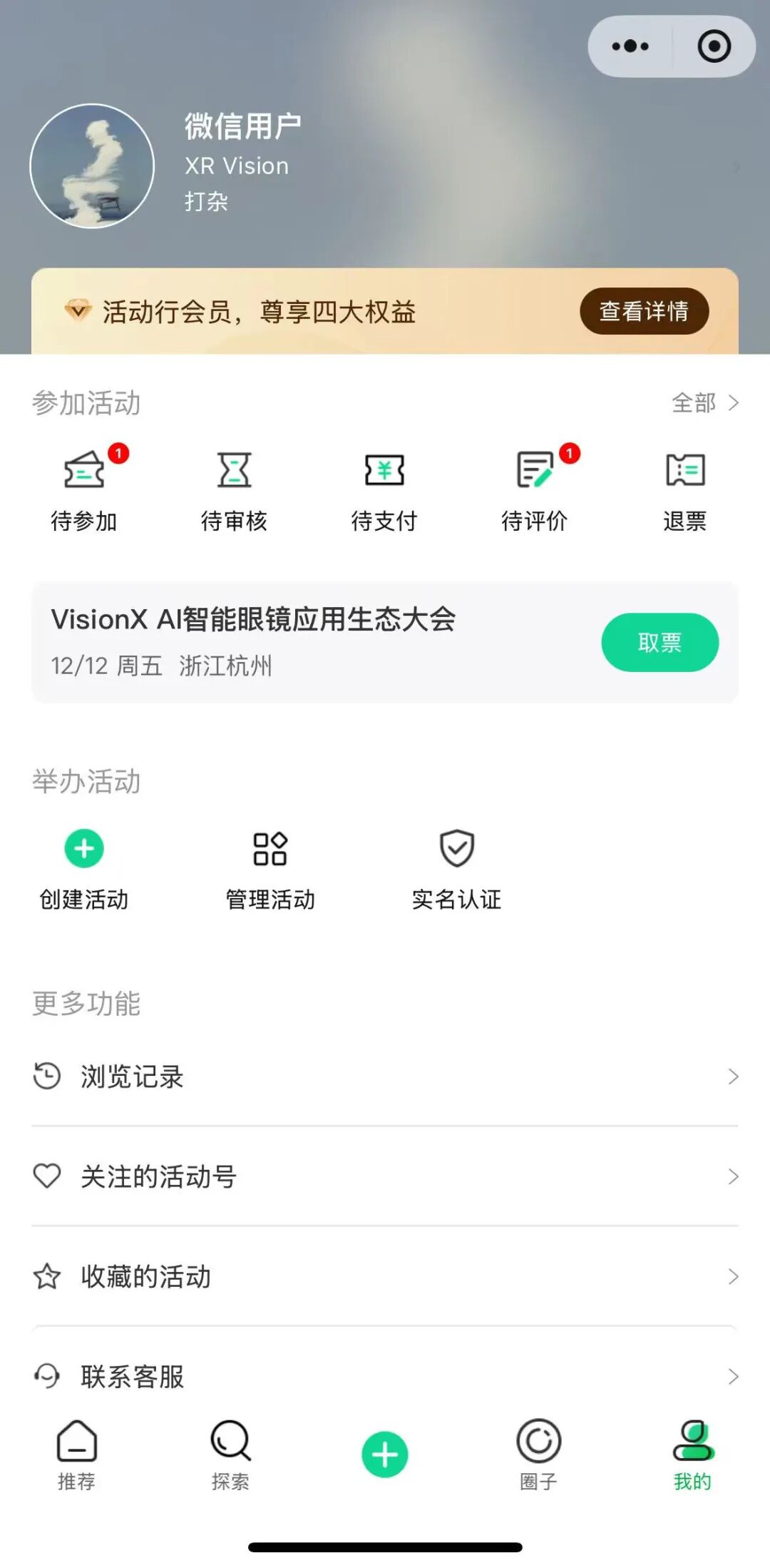
Task: Open 收藏的活动
Action: tap(385, 1276)
